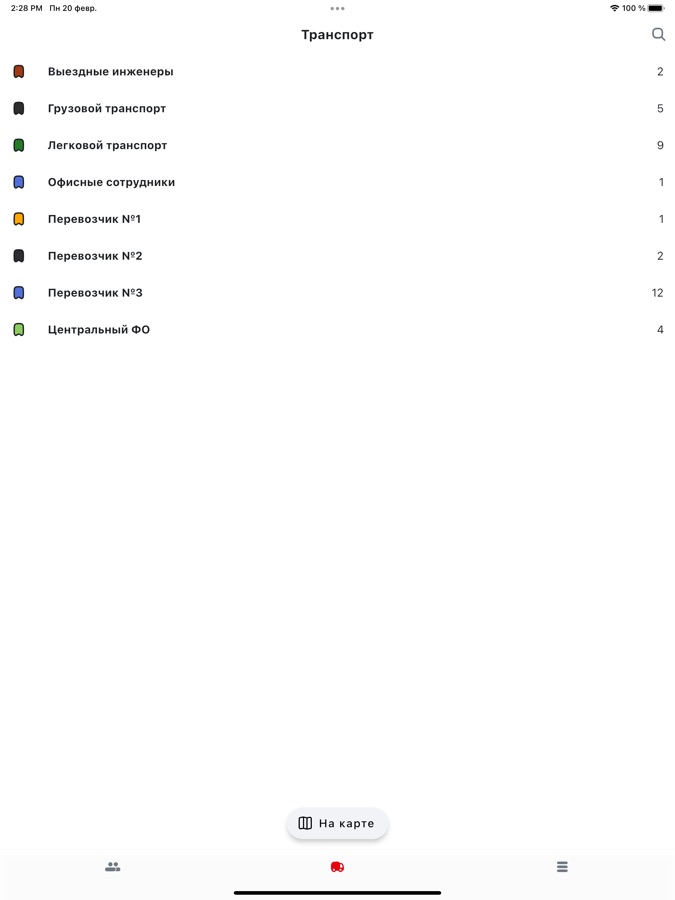
Task: Show transport with На карте button
Action: 337,823
